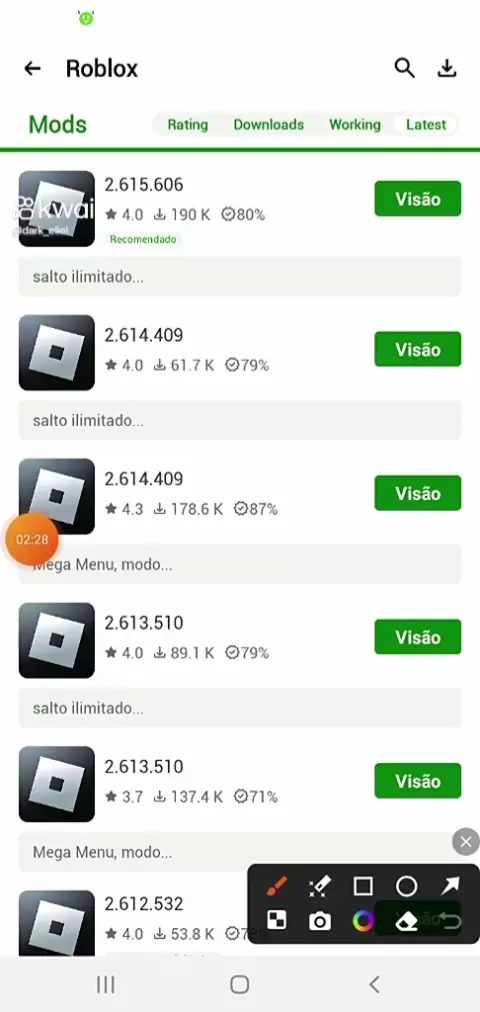Tap Visão for 2.614.409 with 178.6 K downloads

(417, 493)
